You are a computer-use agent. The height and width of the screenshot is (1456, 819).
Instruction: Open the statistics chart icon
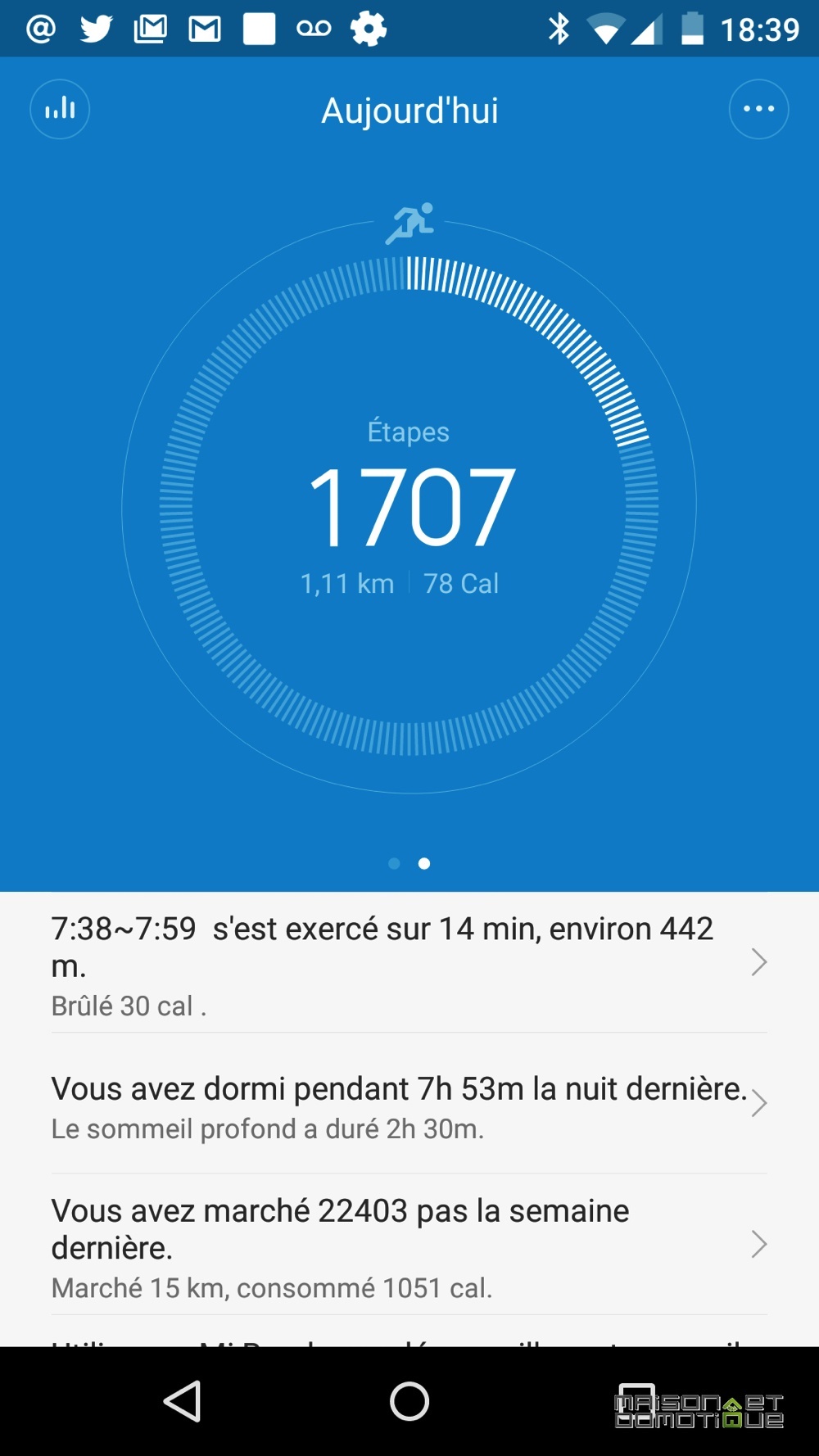(x=60, y=109)
